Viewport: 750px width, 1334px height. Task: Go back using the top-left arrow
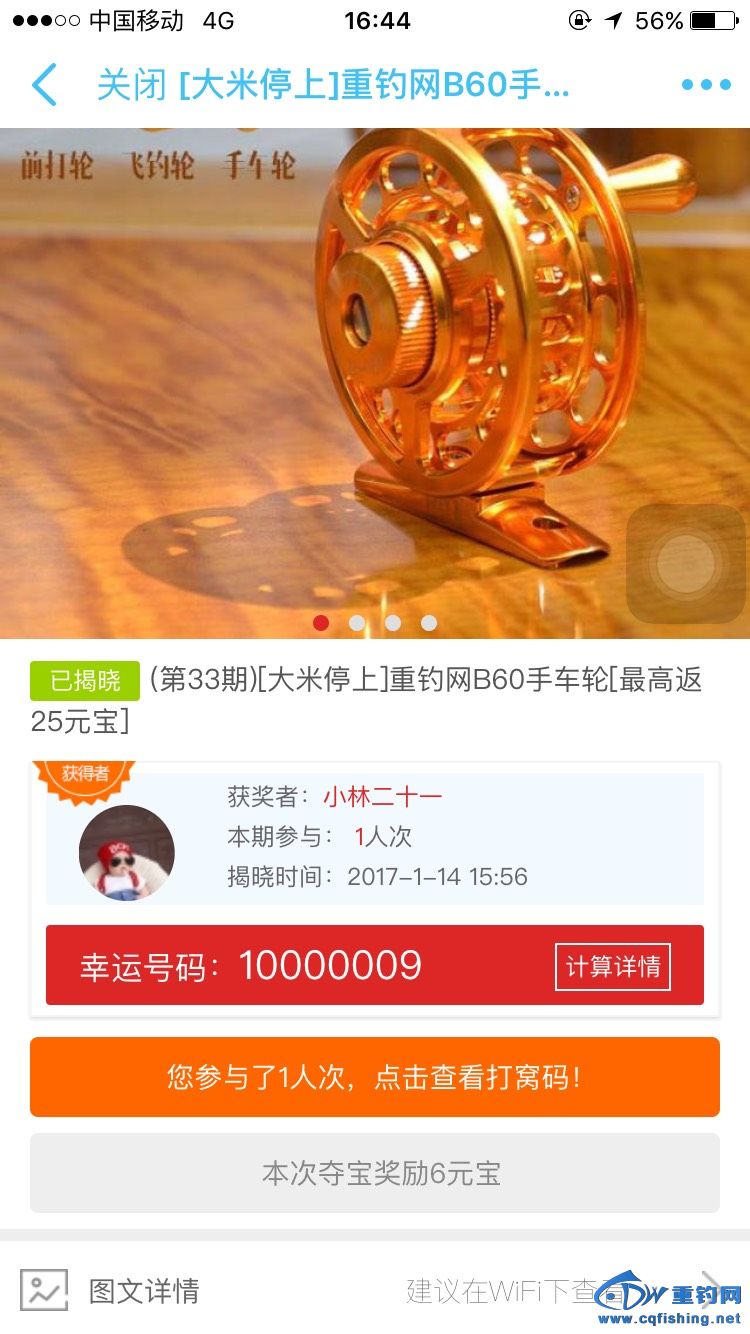44,85
